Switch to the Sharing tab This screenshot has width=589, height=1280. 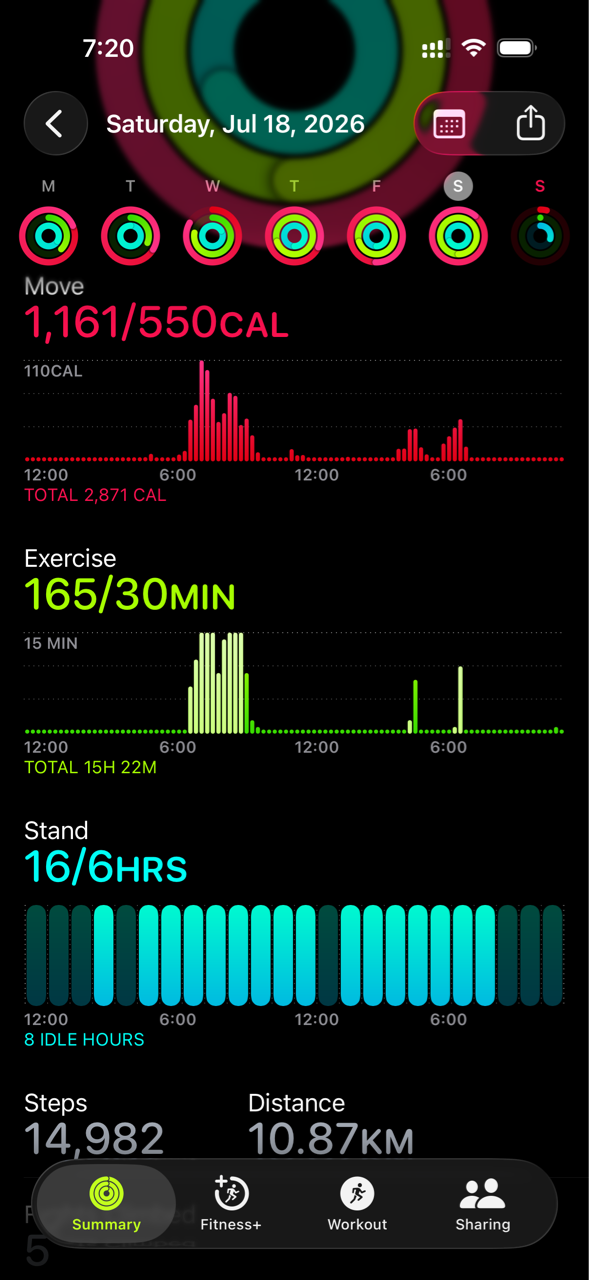483,1204
